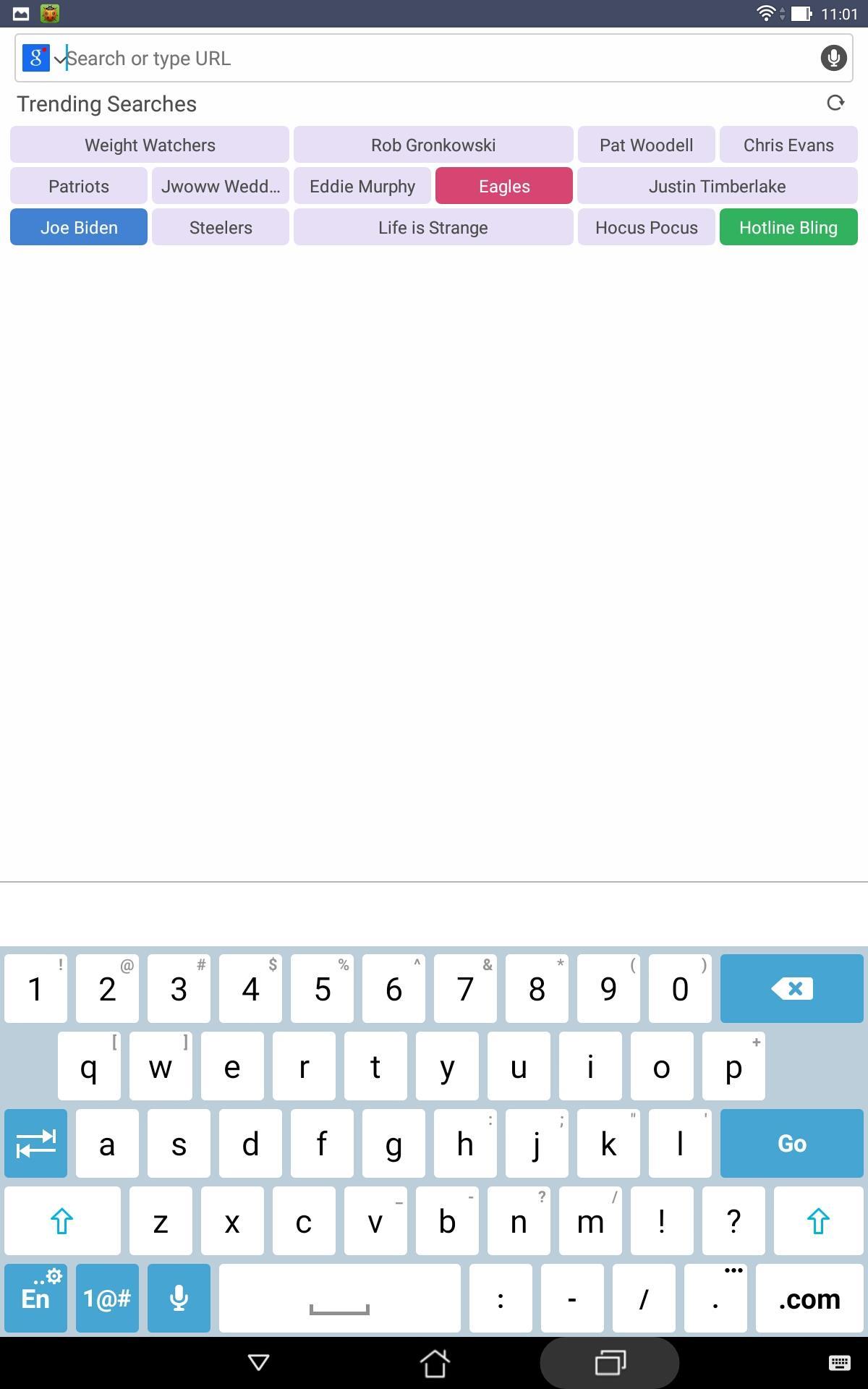The image size is (868, 1389).
Task: Open Chris Evans trending search
Action: (x=788, y=145)
